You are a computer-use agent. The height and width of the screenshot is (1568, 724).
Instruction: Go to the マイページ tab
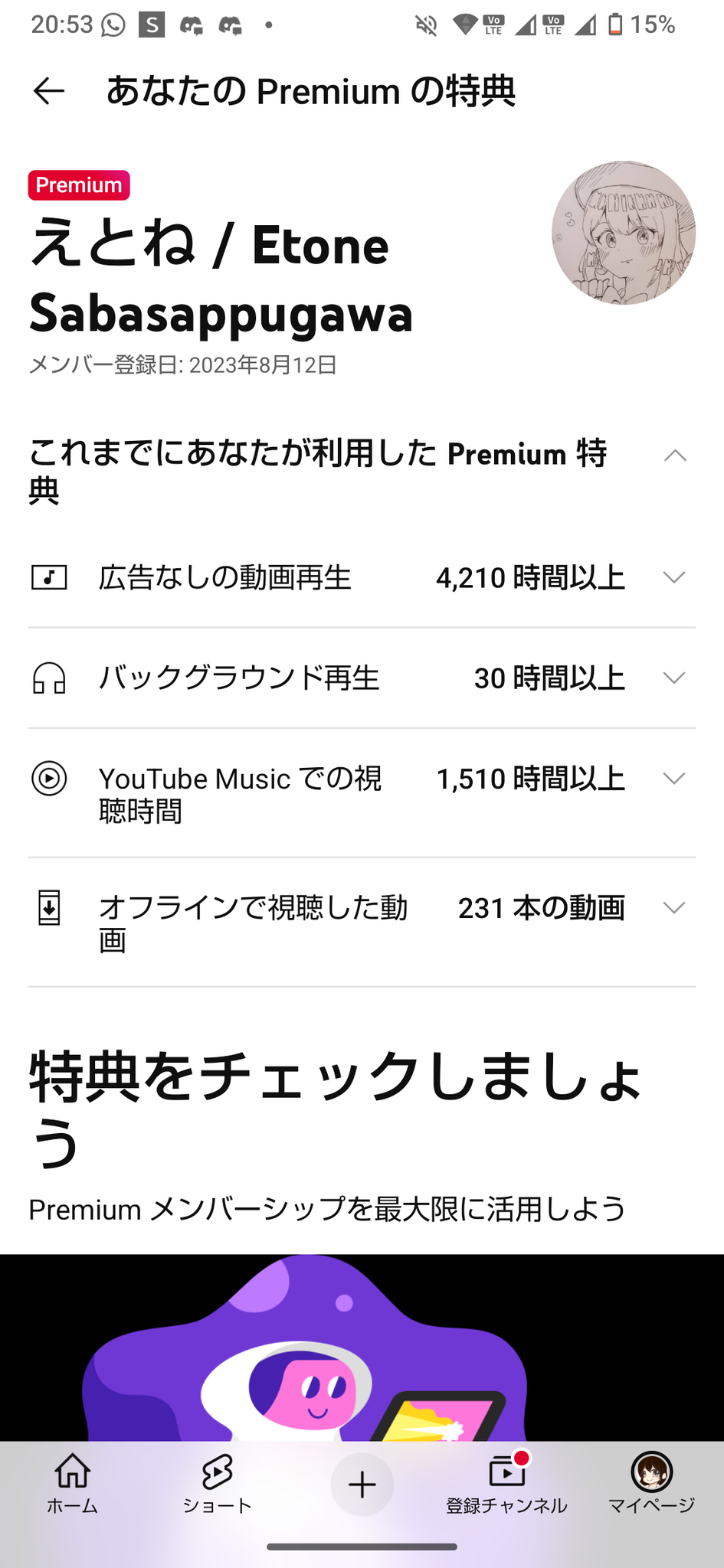click(651, 1485)
